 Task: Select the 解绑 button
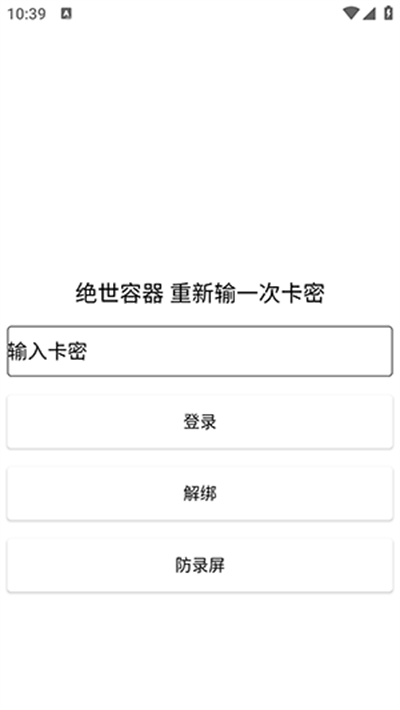pos(200,494)
